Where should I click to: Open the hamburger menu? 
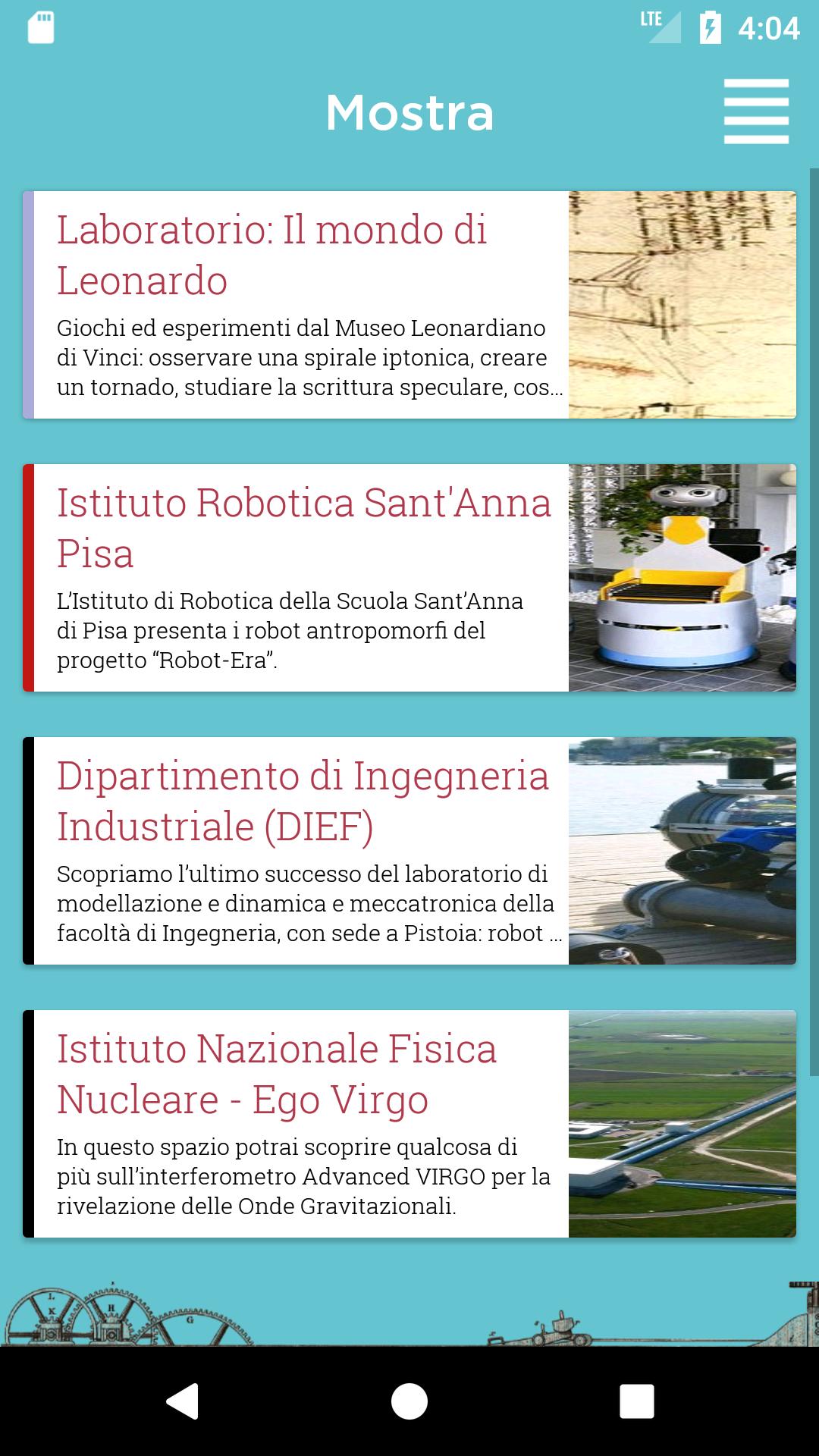coord(755,110)
